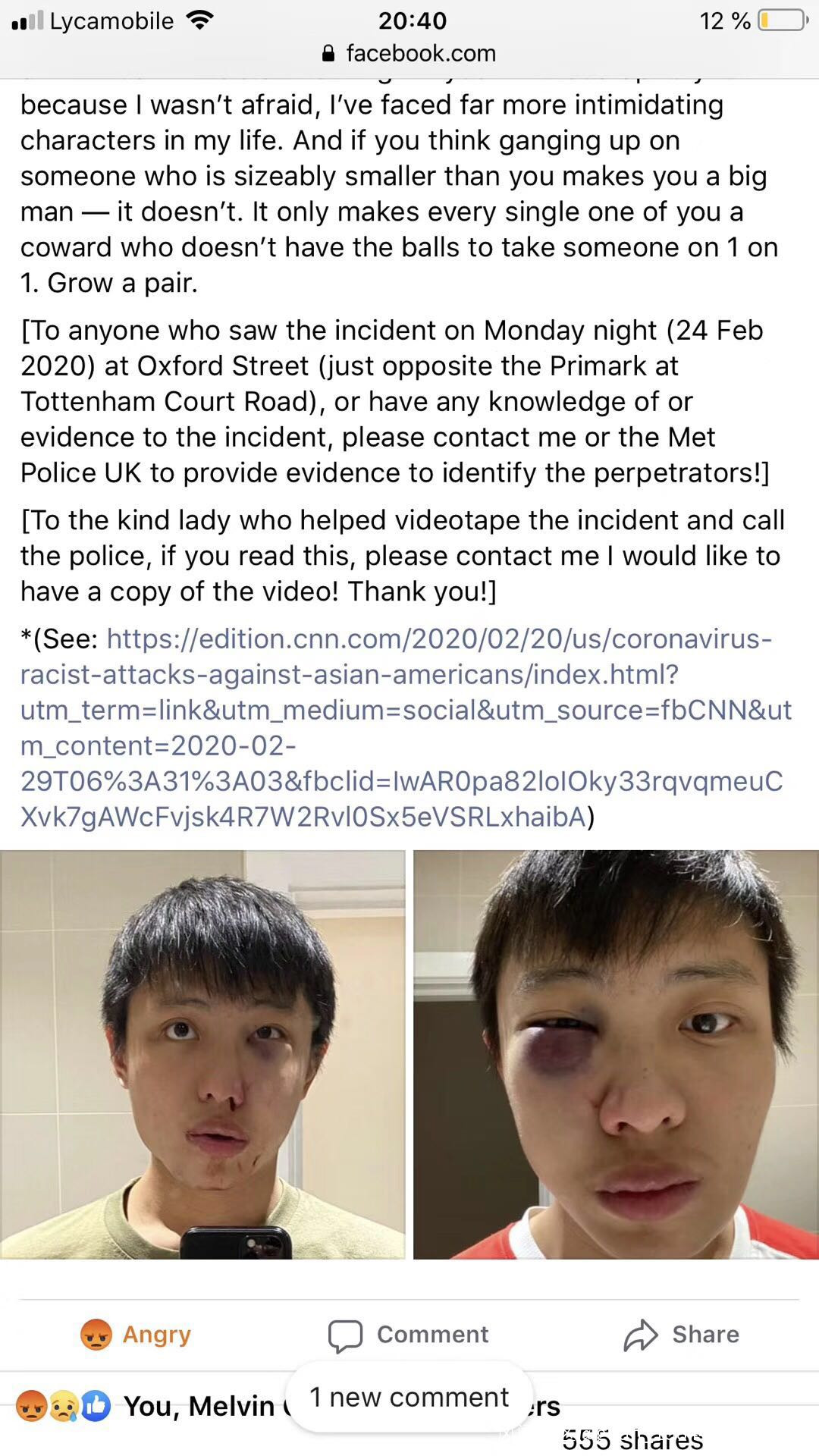This screenshot has height=1456, width=819.
Task: Comment on this post
Action: pyautogui.click(x=409, y=1335)
